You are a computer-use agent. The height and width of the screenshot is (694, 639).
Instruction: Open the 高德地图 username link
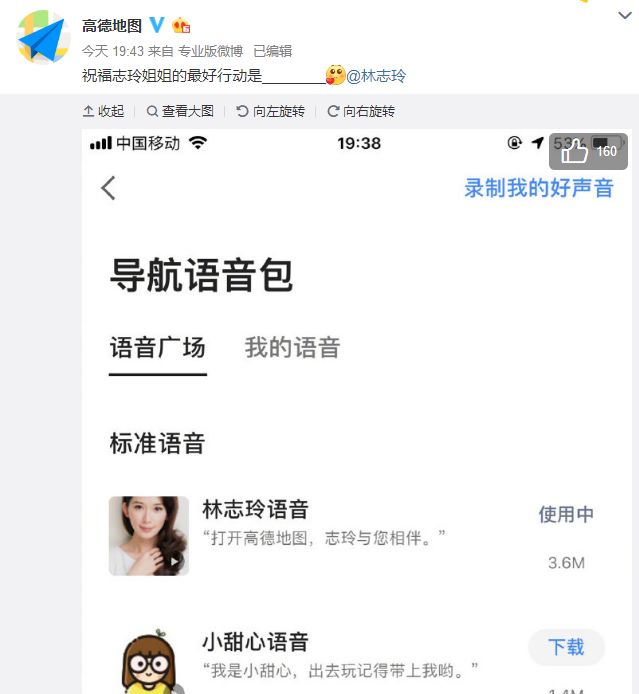coord(112,25)
